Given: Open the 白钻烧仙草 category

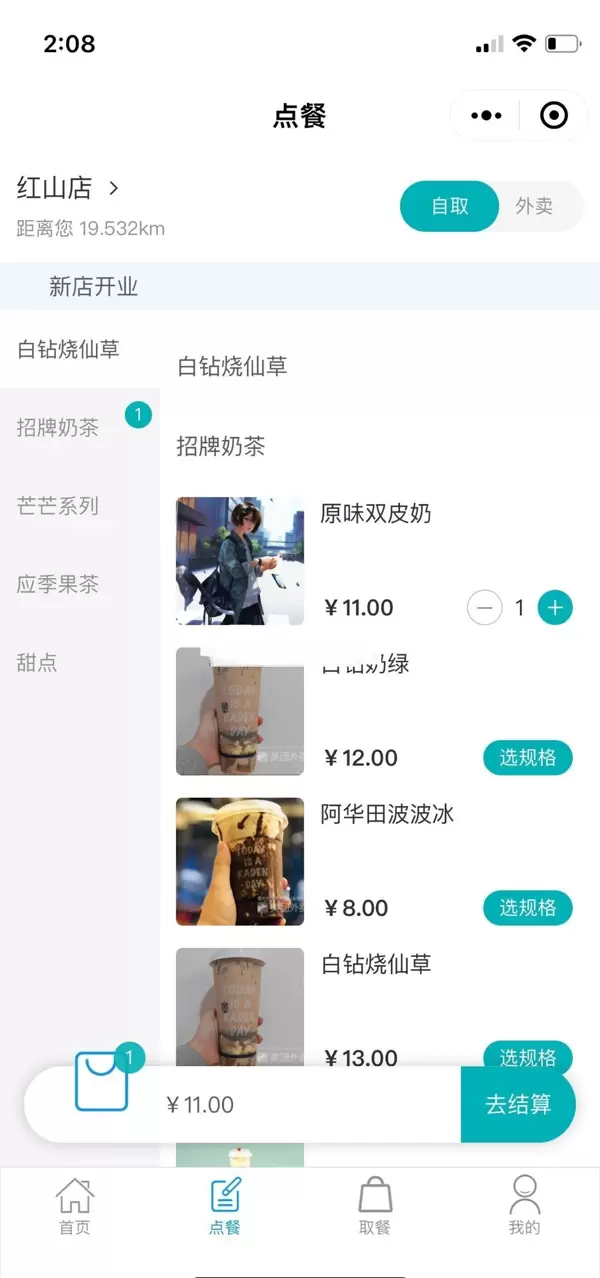Looking at the screenshot, I should coord(68,349).
